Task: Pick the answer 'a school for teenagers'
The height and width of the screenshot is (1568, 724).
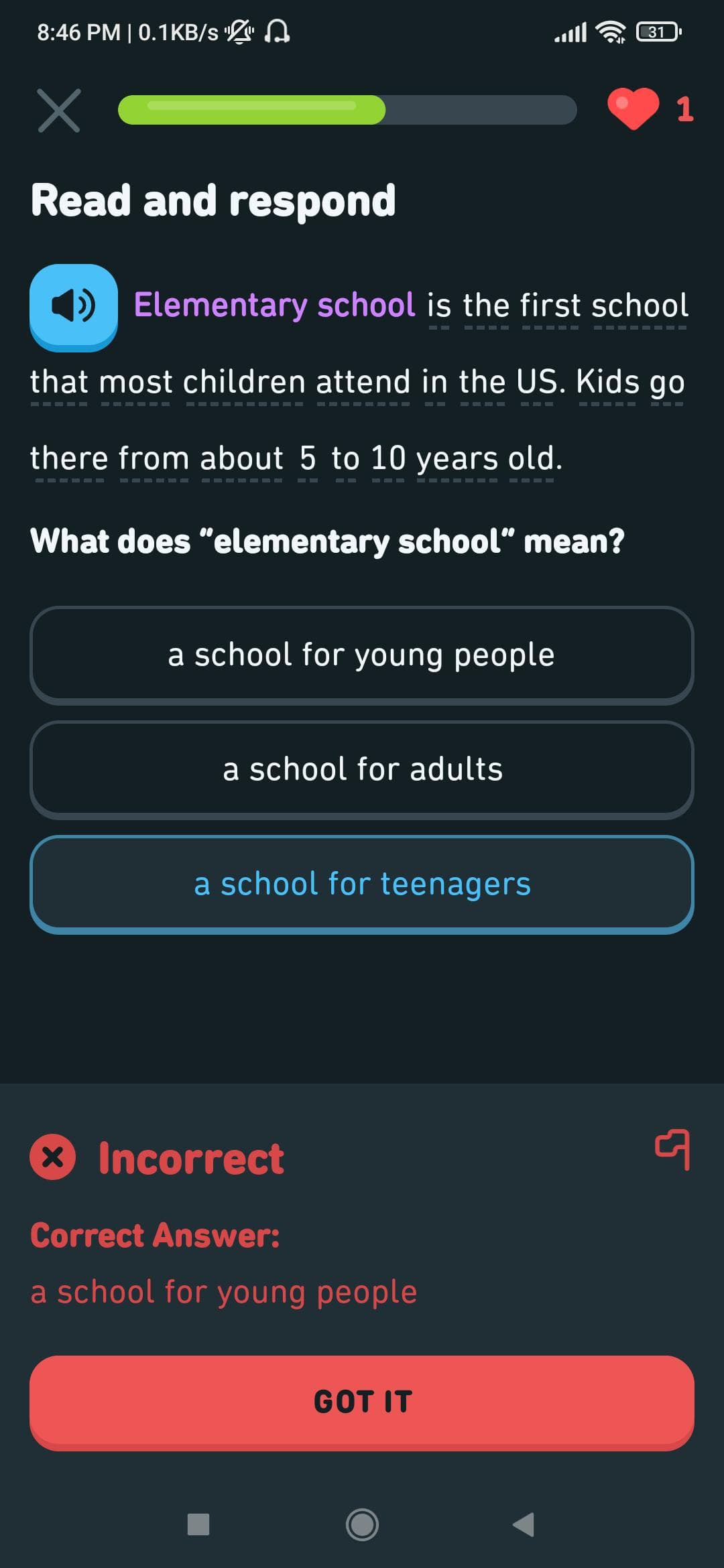Action: tap(362, 885)
